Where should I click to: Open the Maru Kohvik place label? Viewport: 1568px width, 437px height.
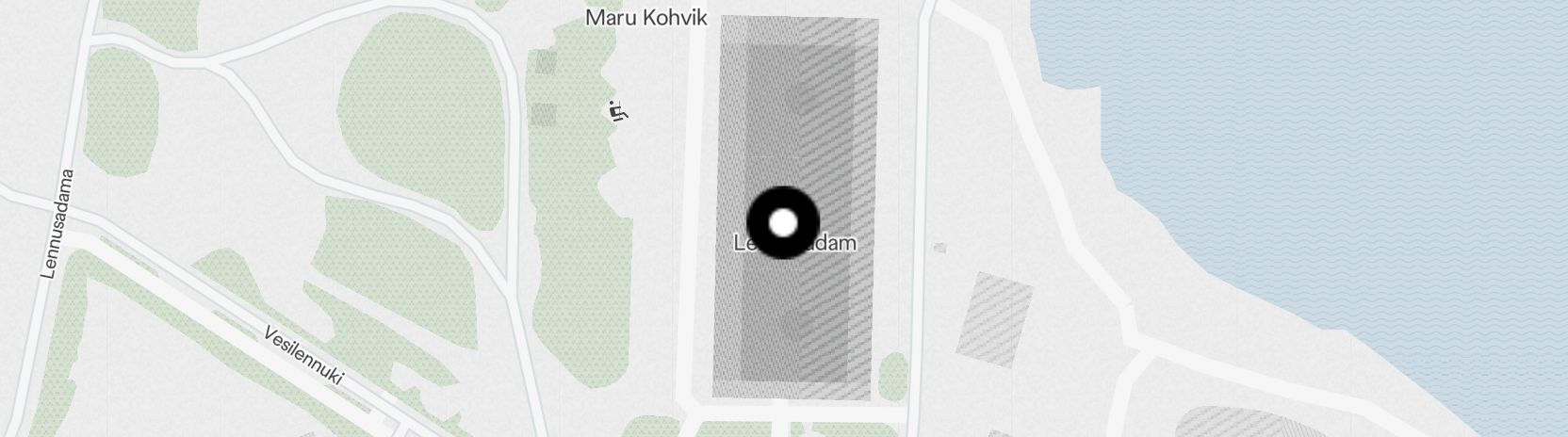click(x=645, y=18)
